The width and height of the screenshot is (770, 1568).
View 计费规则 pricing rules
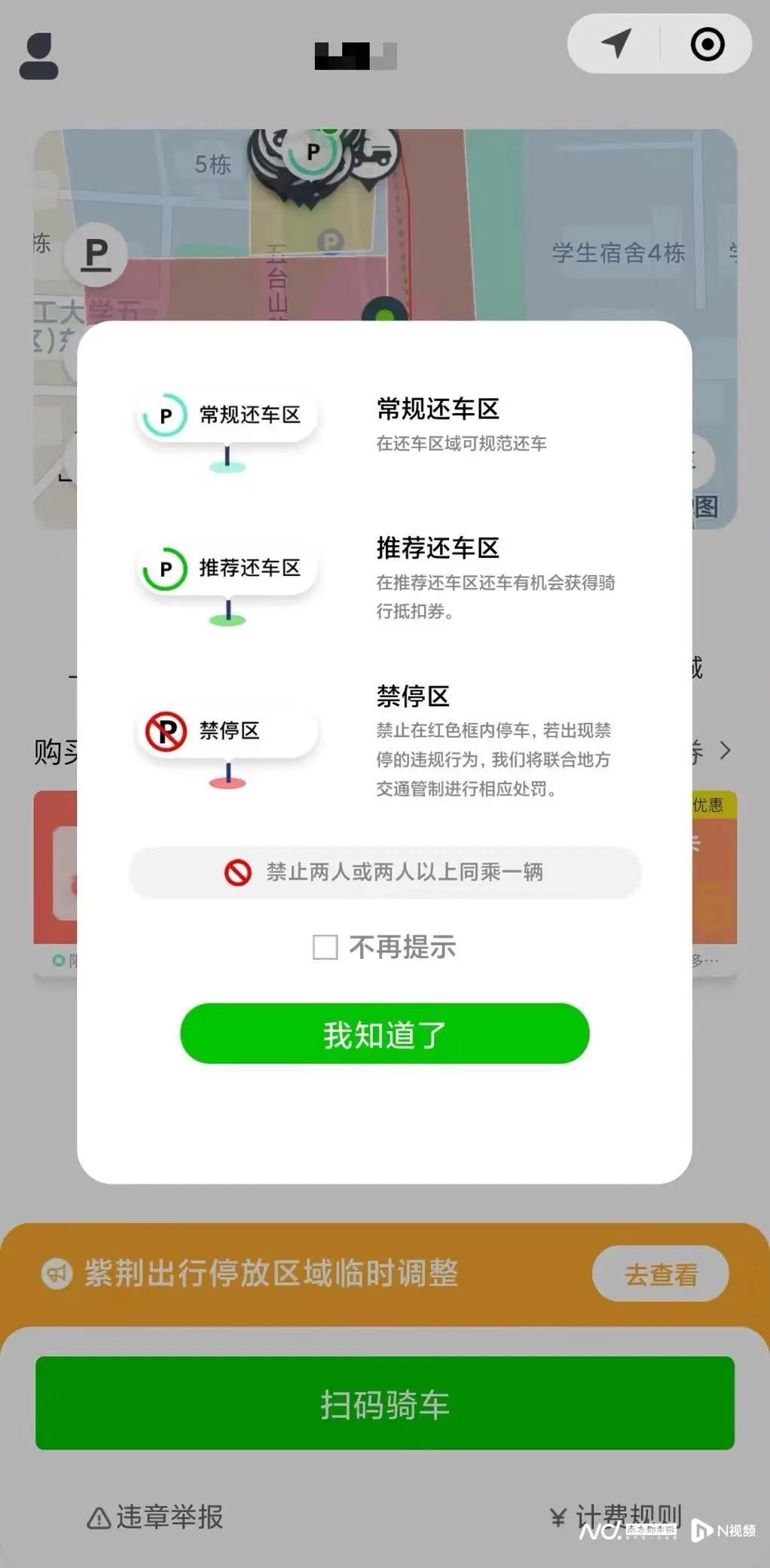(x=616, y=1517)
